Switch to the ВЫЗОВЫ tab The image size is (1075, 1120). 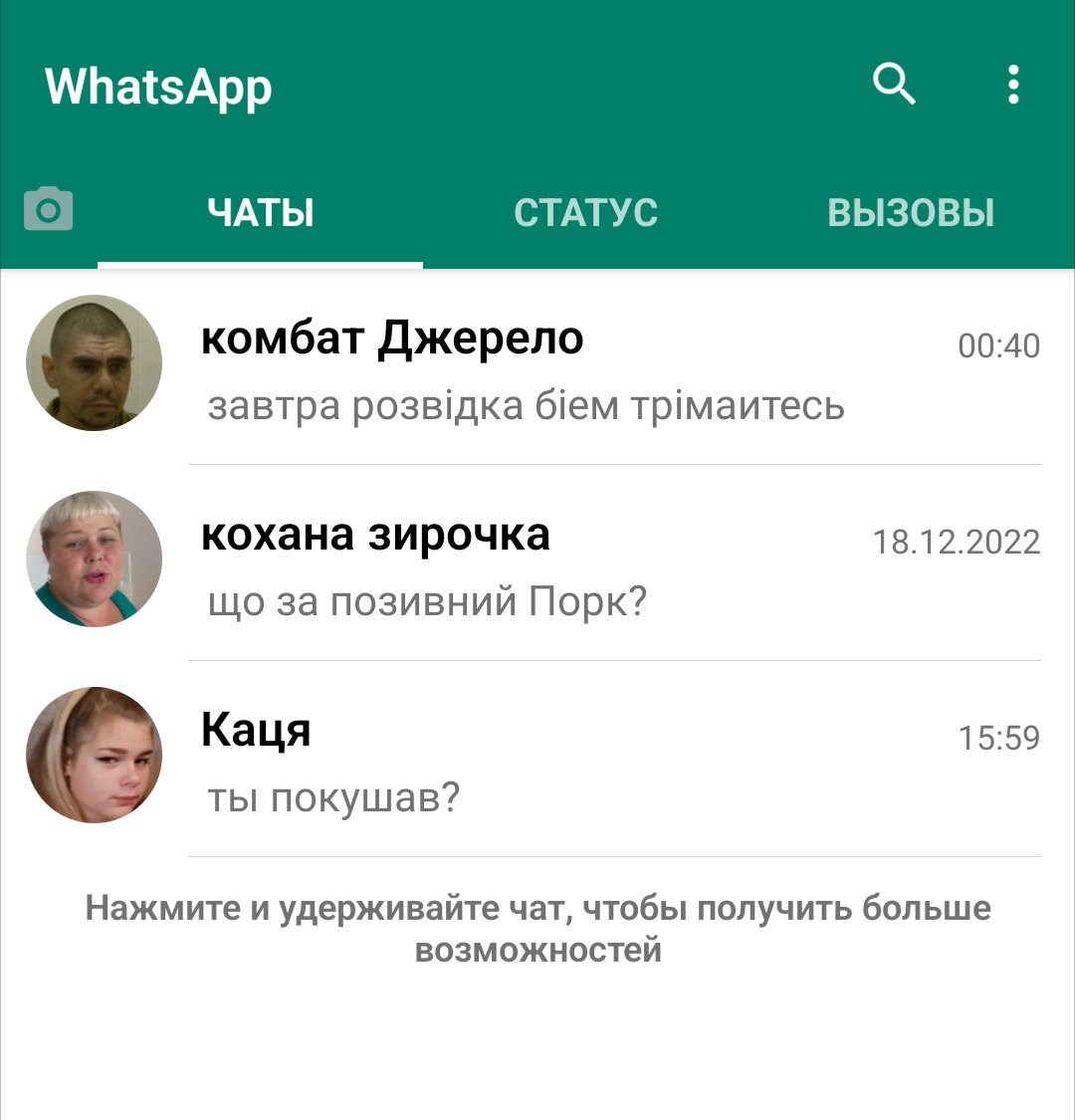911,213
